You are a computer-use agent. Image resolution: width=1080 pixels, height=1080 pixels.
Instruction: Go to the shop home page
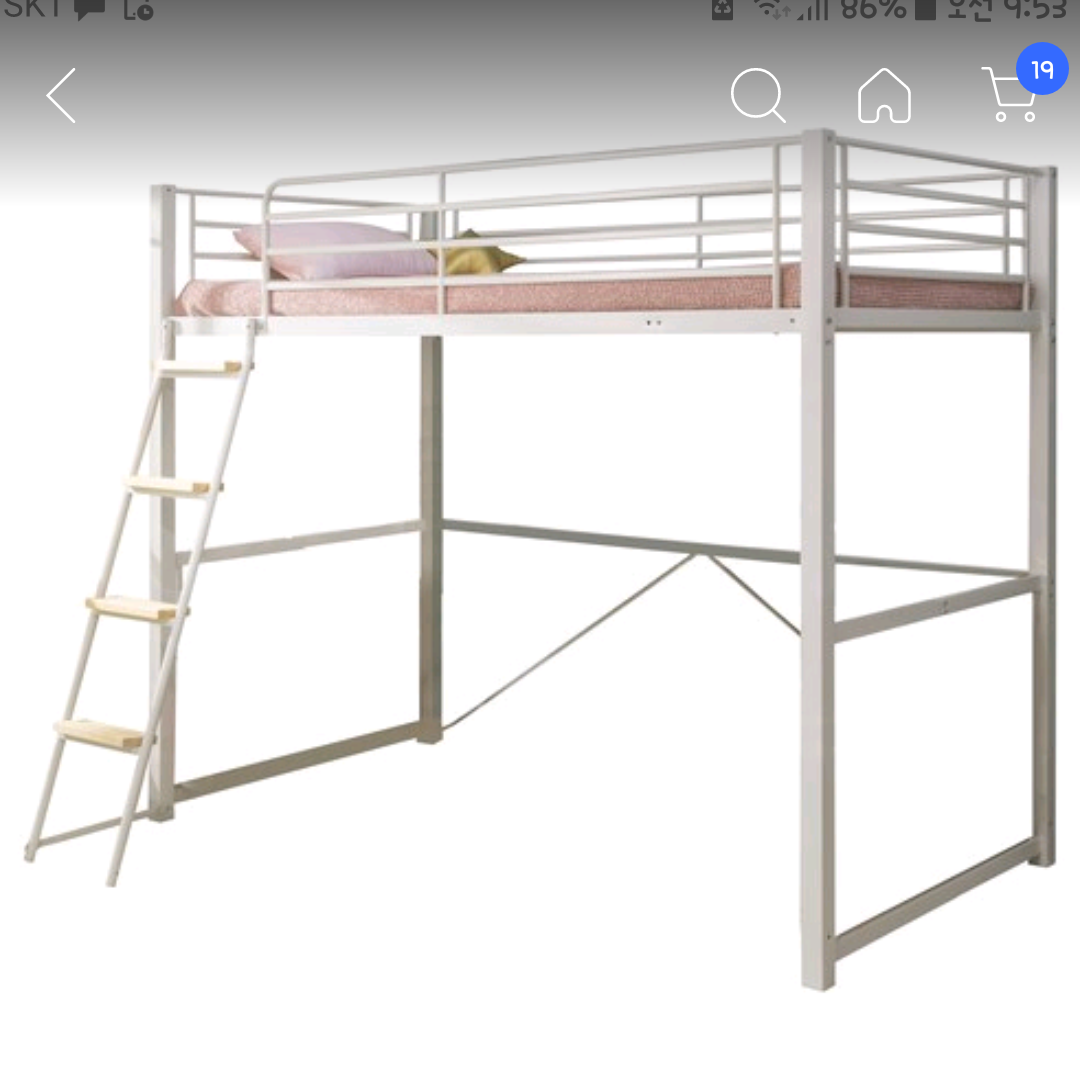[884, 96]
